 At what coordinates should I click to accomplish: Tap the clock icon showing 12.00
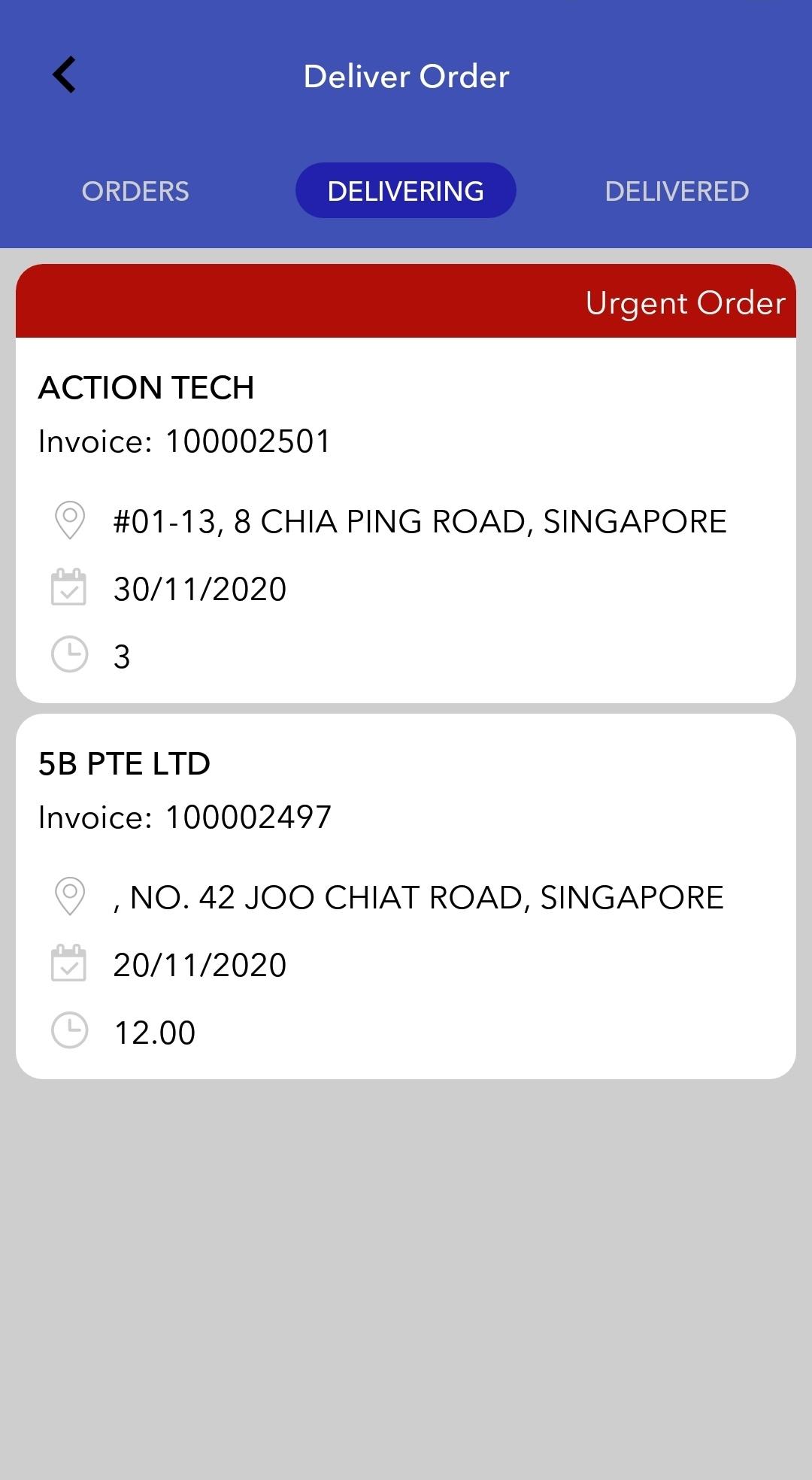69,1030
